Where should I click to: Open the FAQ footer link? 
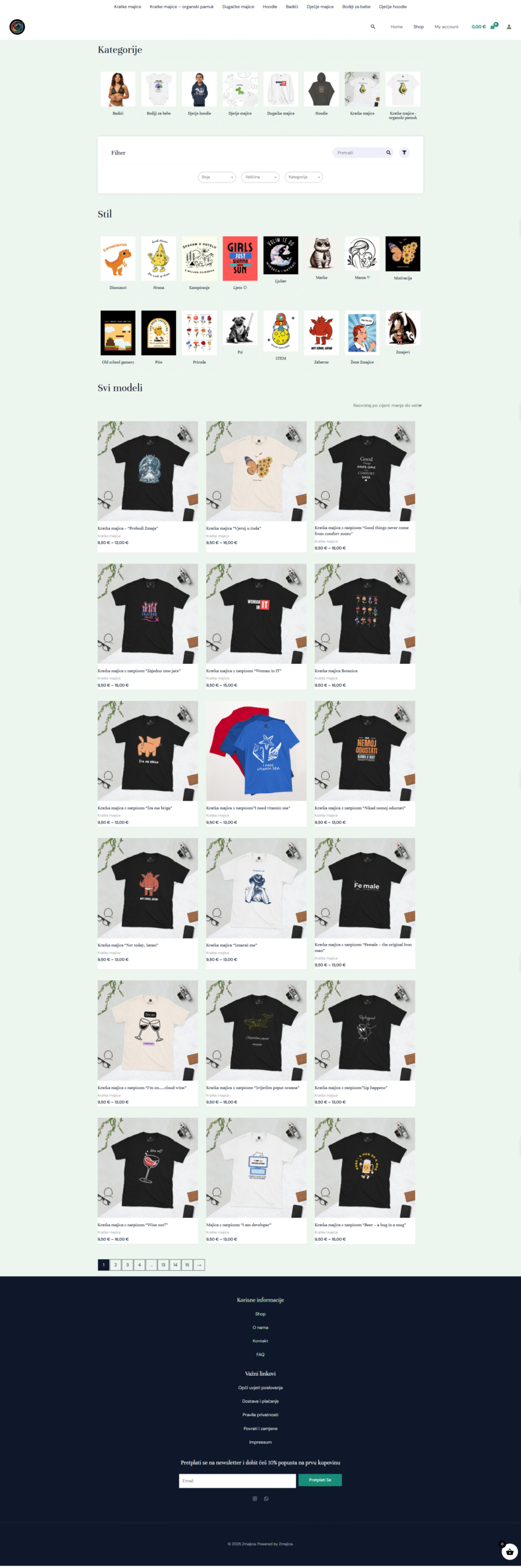[260, 1354]
